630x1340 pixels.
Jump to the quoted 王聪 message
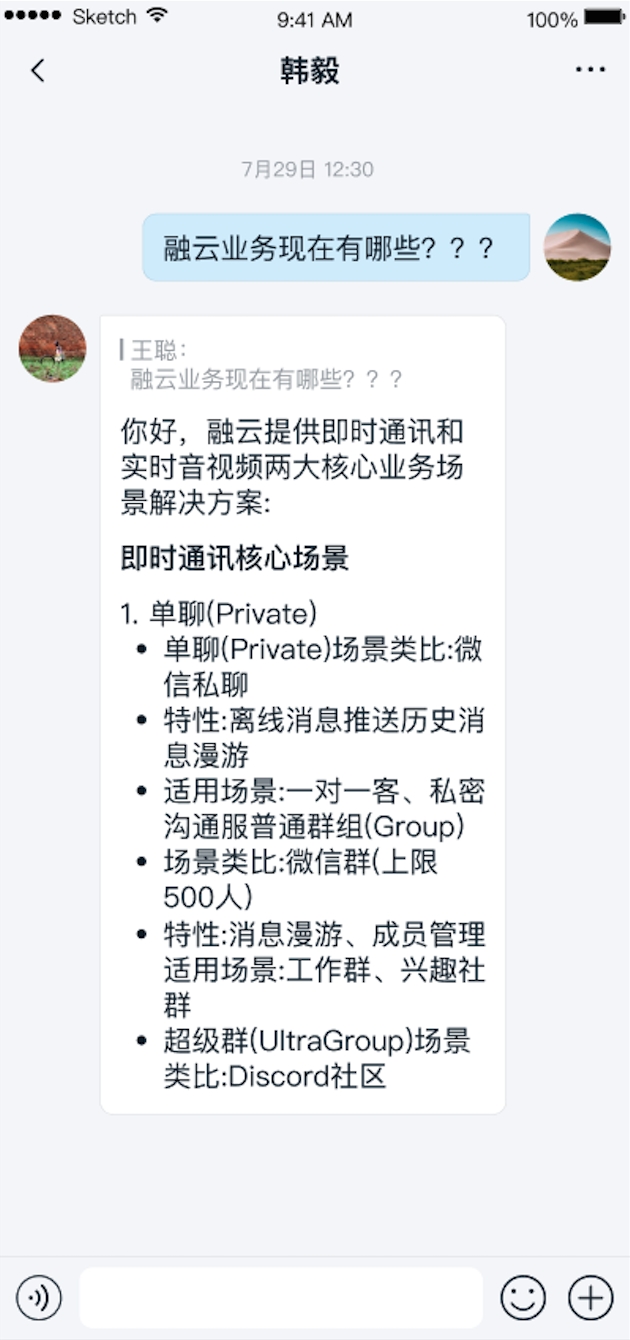point(266,364)
